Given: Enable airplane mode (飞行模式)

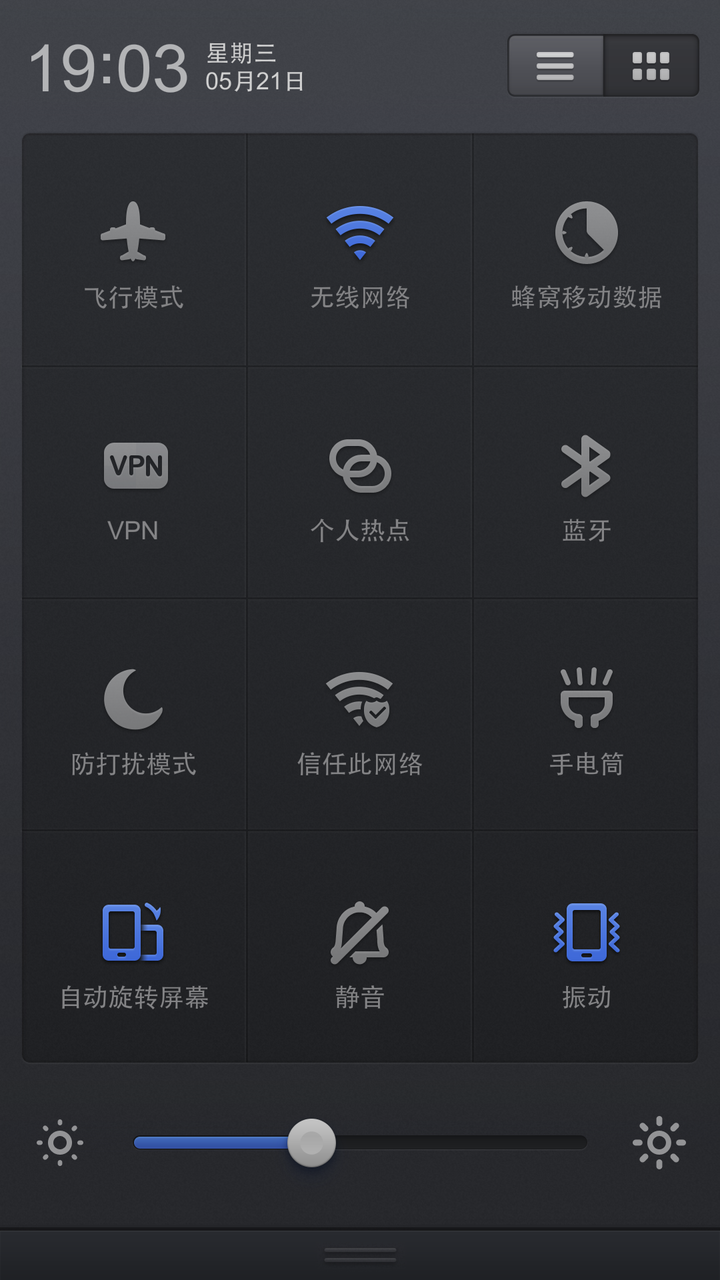Looking at the screenshot, I should point(134,250).
